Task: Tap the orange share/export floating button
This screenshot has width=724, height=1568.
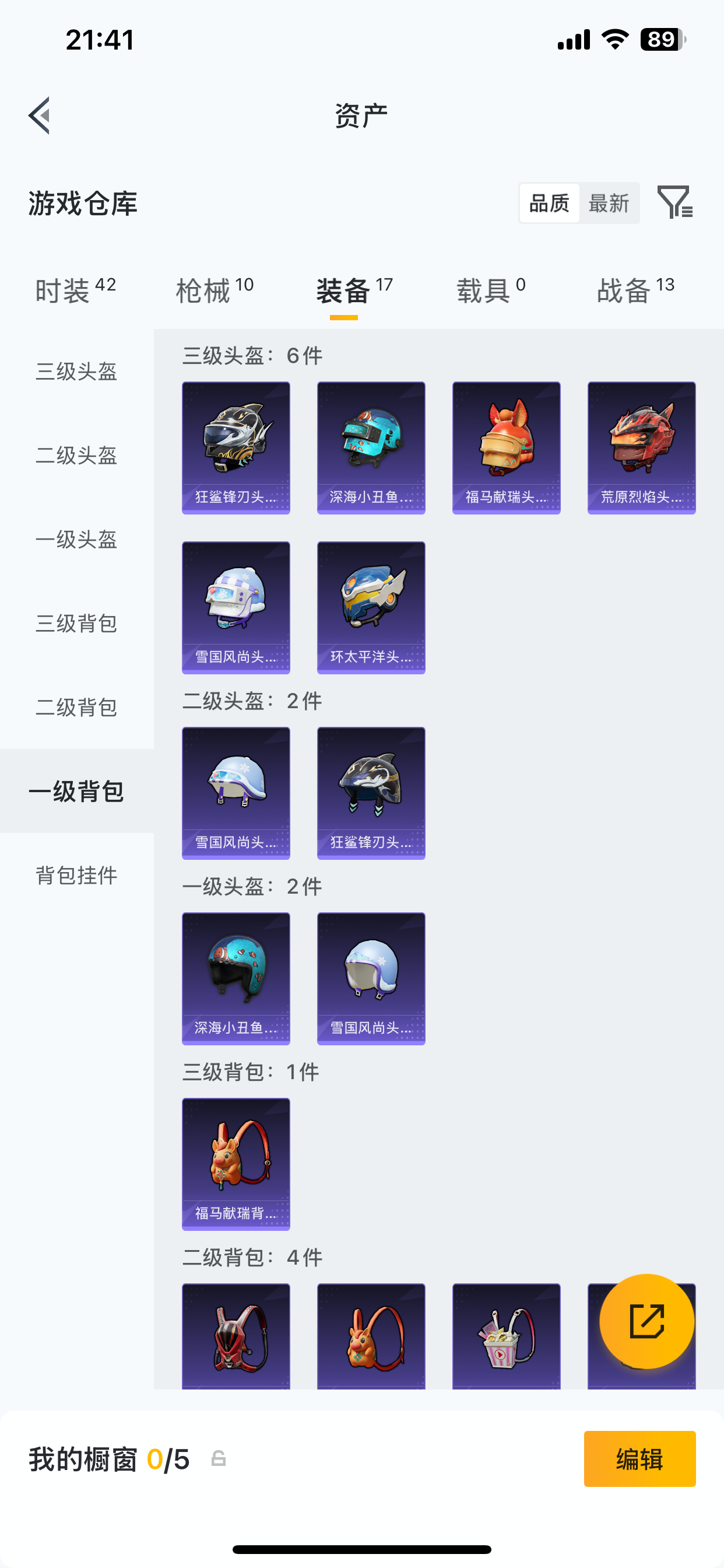Action: point(648,1322)
